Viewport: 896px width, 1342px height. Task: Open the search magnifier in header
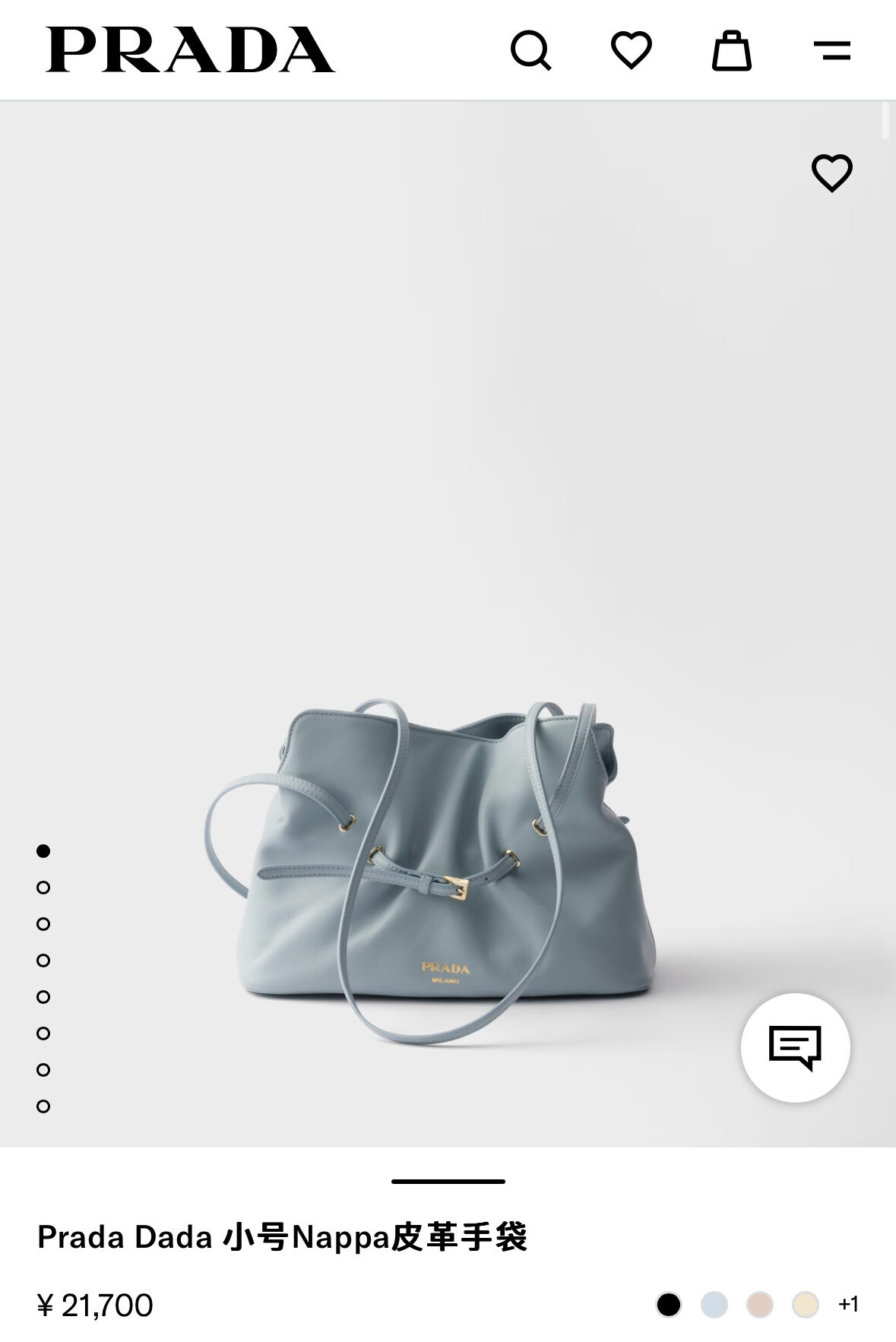[530, 50]
